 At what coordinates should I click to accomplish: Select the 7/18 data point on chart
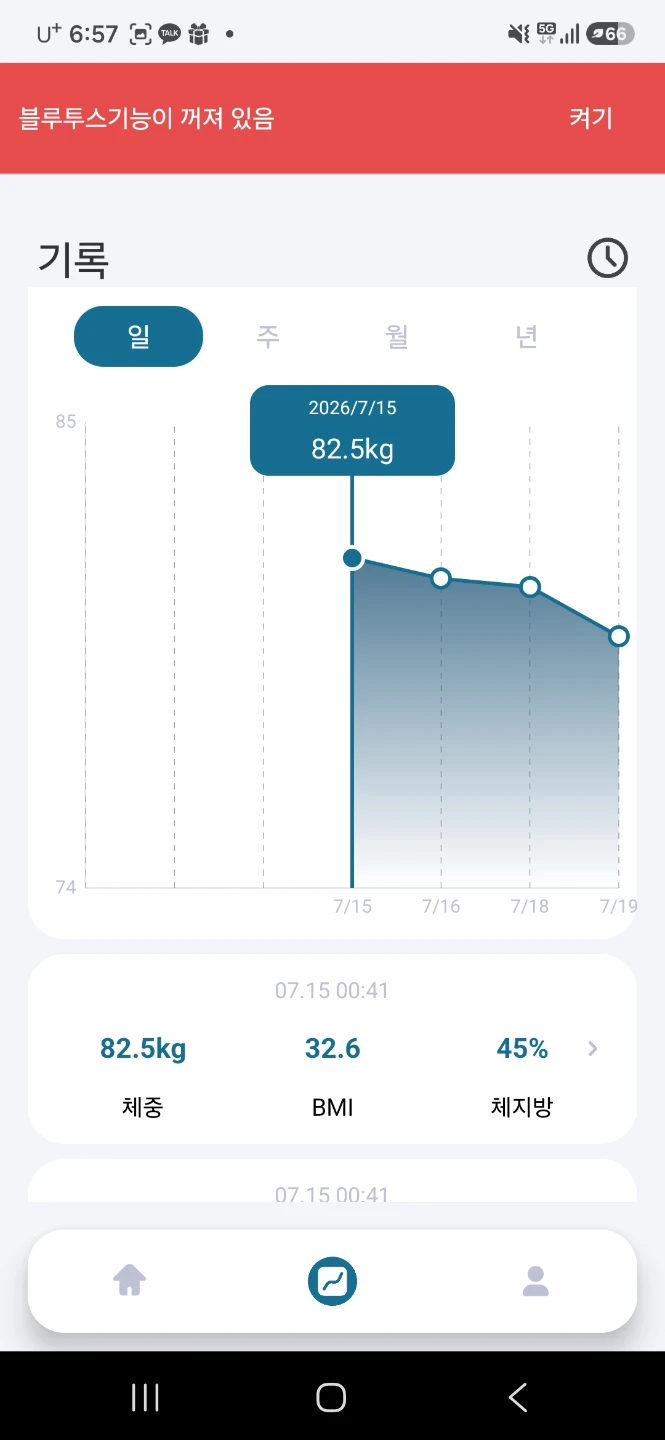coord(530,587)
